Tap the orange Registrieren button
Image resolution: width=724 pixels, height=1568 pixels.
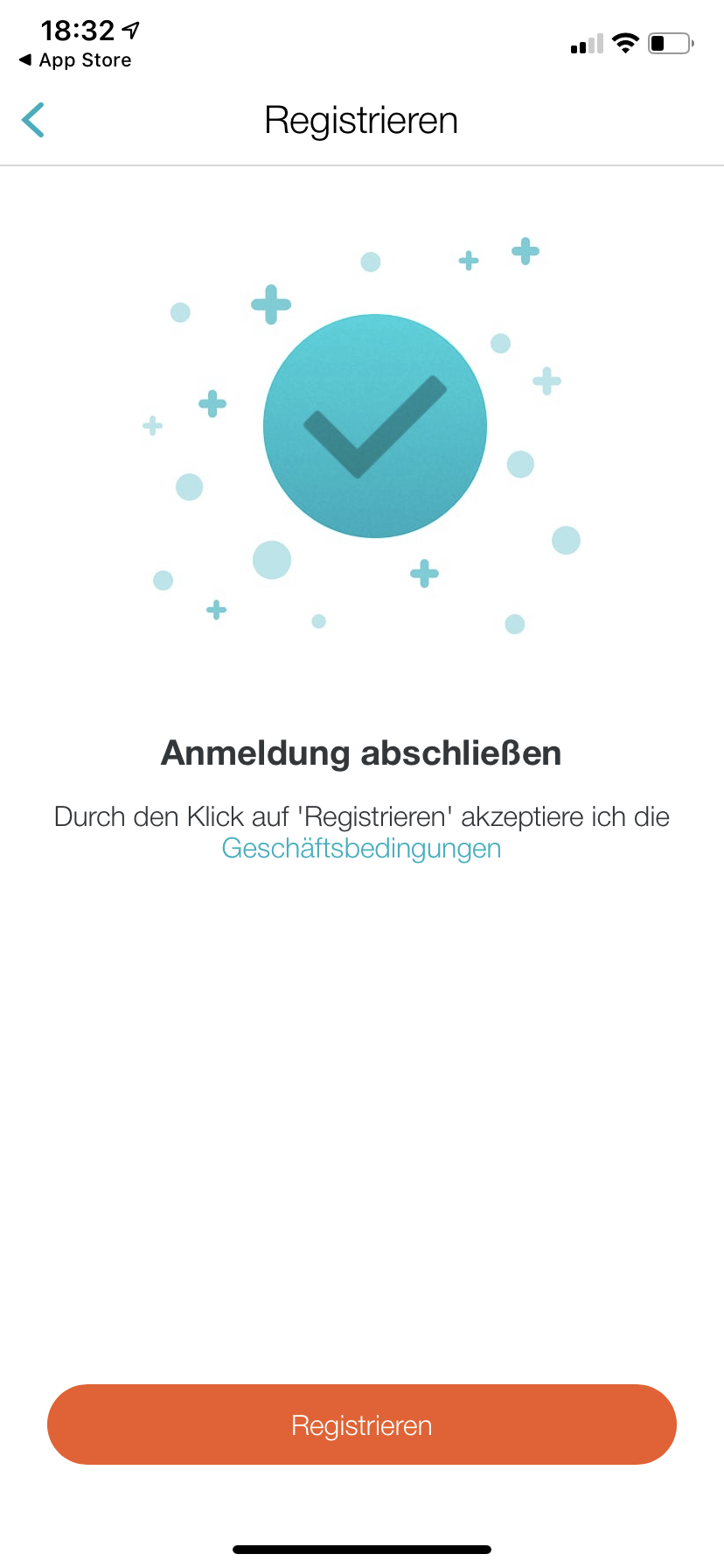tap(362, 1424)
